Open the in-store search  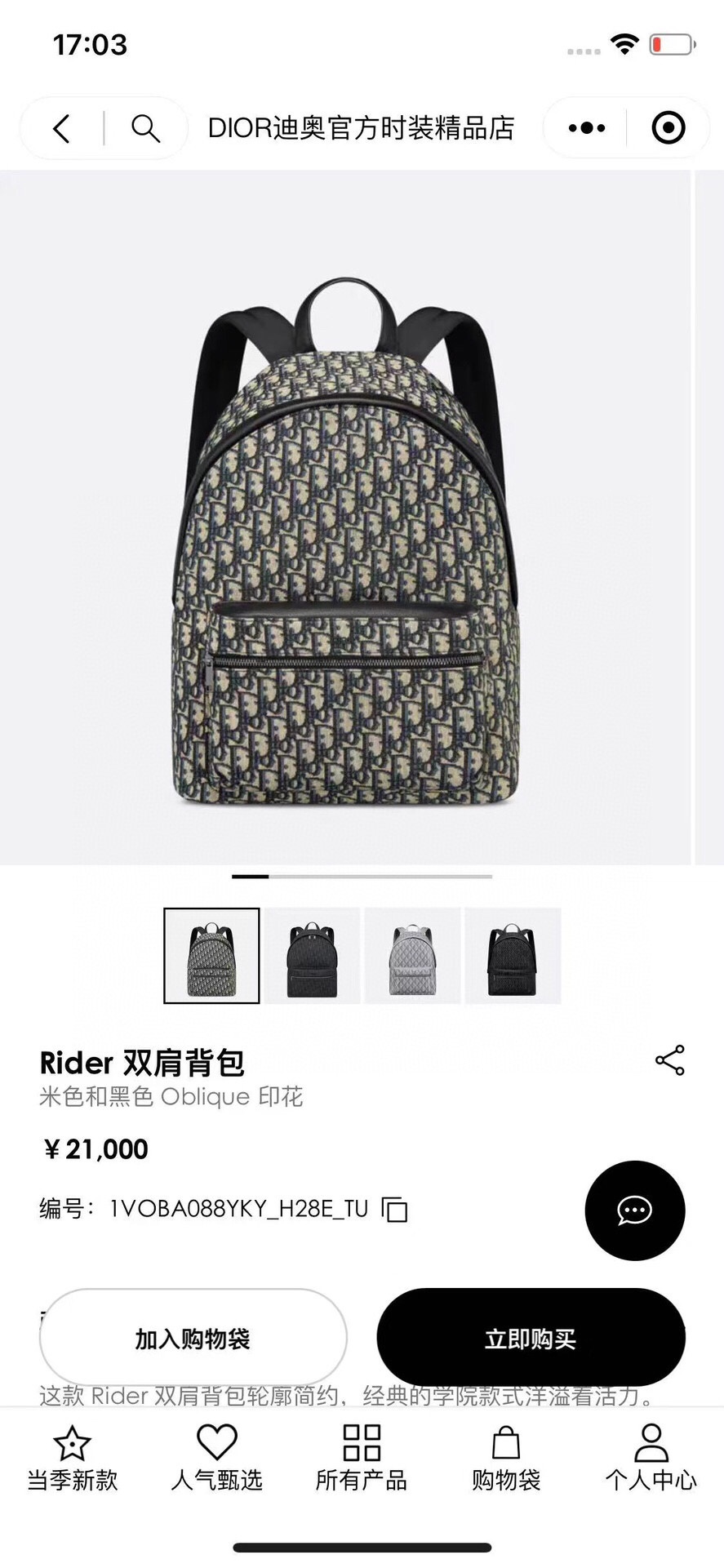tap(145, 127)
